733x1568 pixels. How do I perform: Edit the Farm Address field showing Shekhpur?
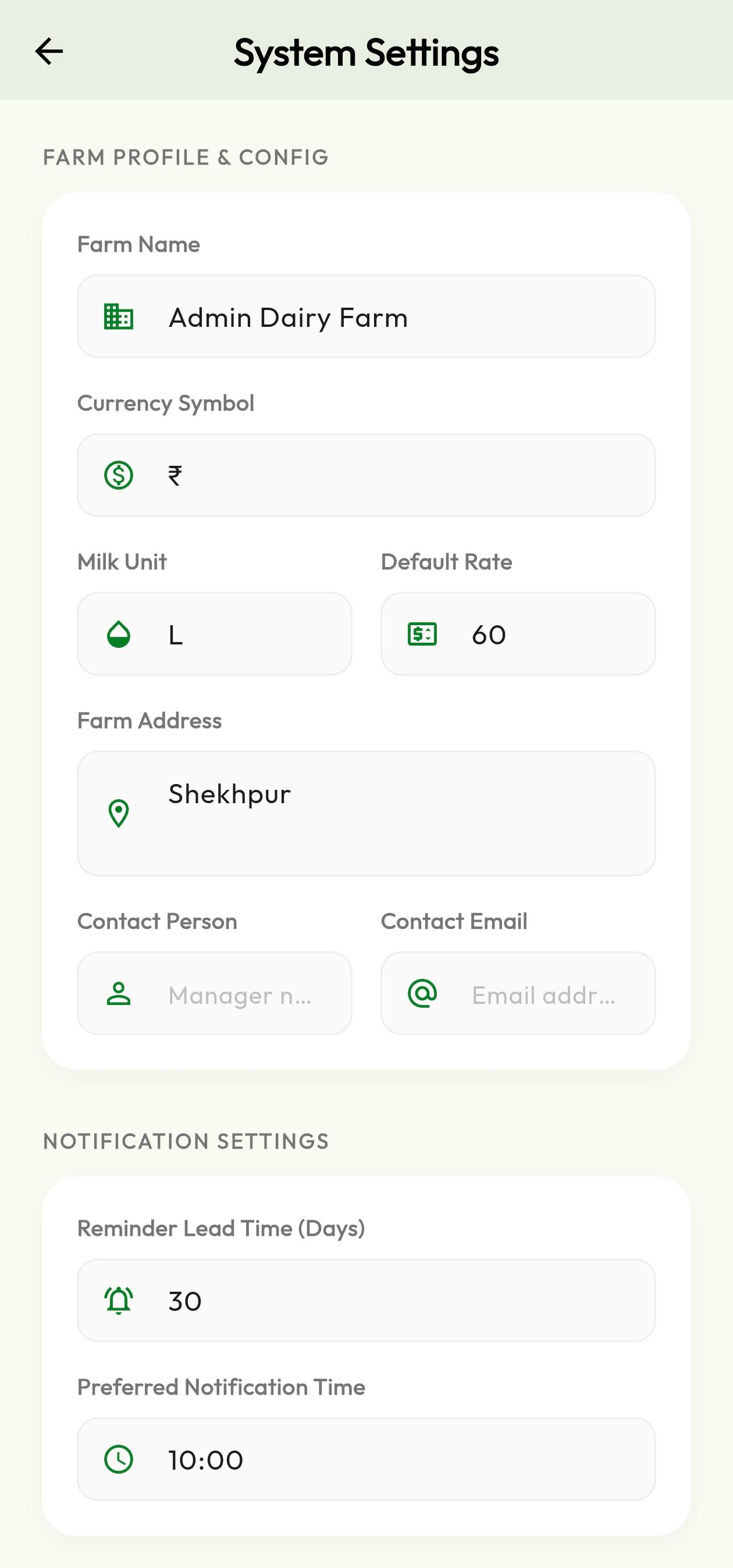click(x=365, y=812)
